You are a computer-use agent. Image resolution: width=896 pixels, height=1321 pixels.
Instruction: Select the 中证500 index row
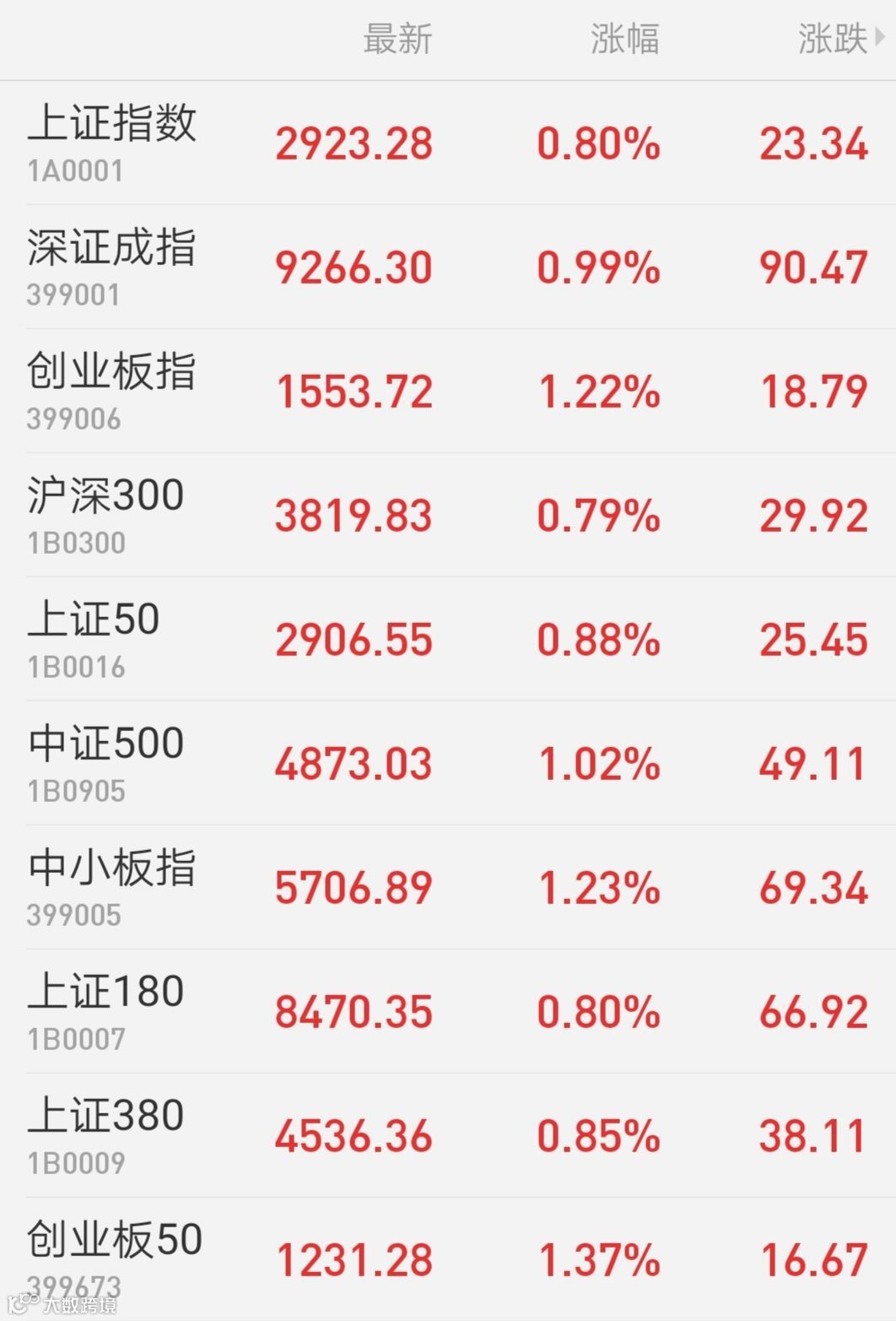[x=448, y=763]
